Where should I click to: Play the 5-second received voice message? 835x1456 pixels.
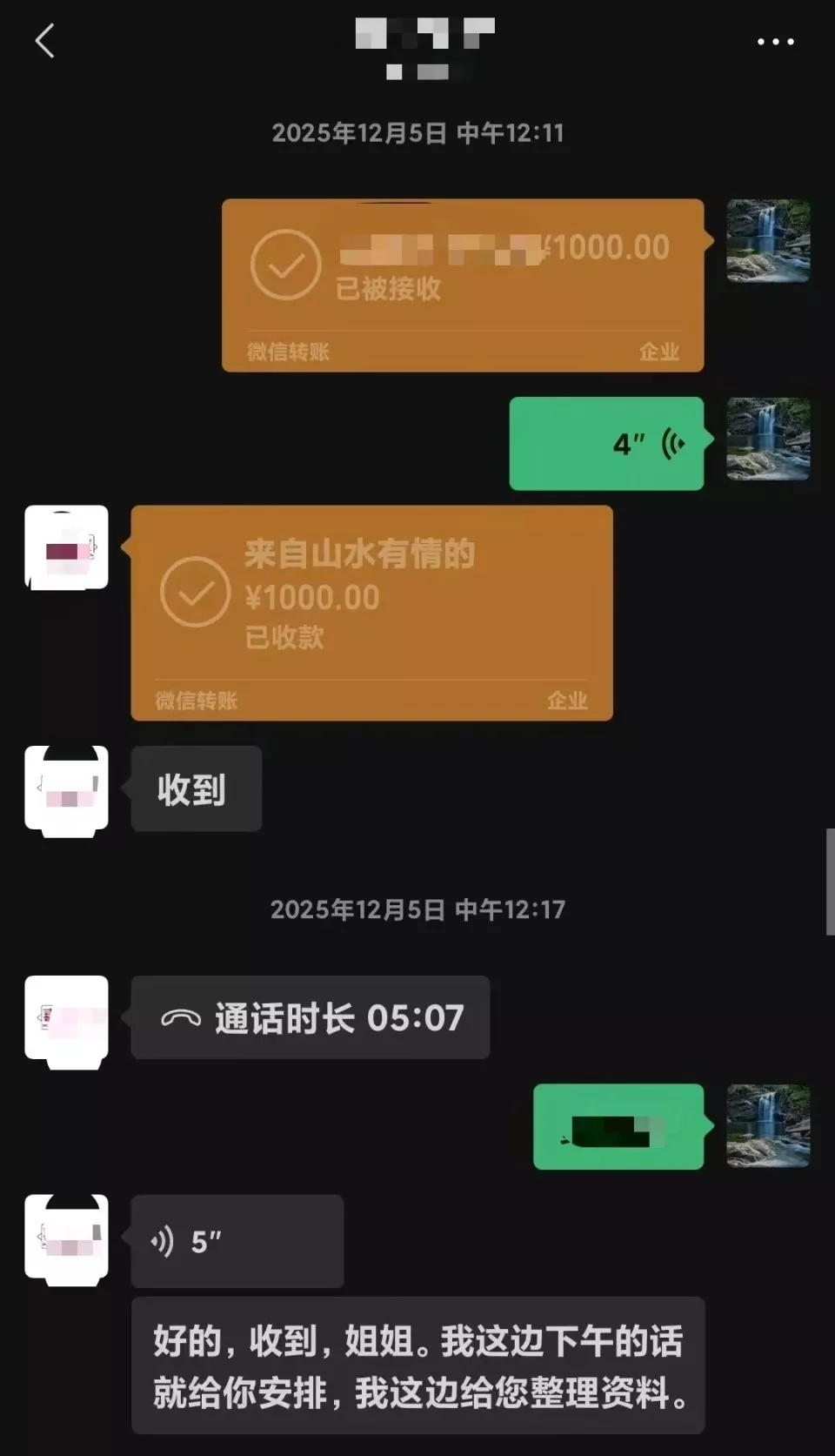tap(237, 1241)
